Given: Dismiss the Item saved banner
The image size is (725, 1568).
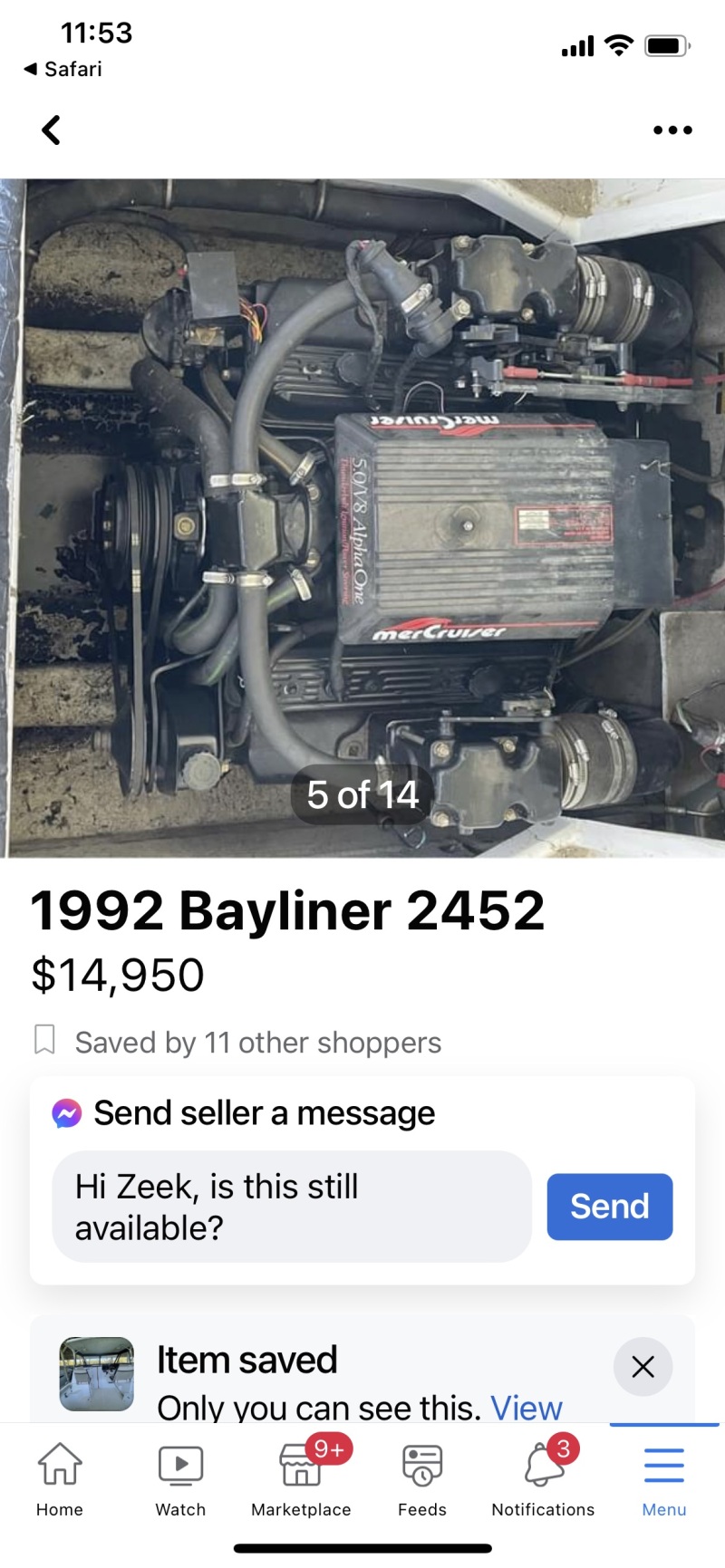Looking at the screenshot, I should [643, 1366].
